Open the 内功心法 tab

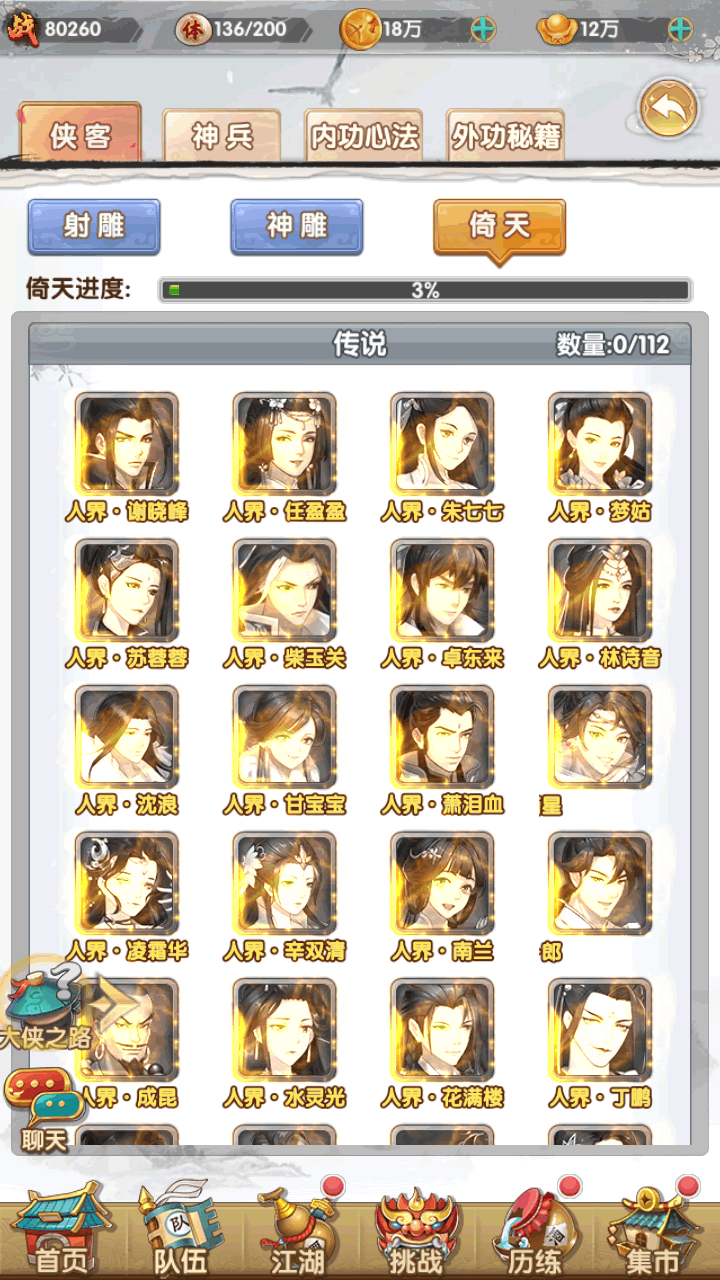click(x=364, y=136)
